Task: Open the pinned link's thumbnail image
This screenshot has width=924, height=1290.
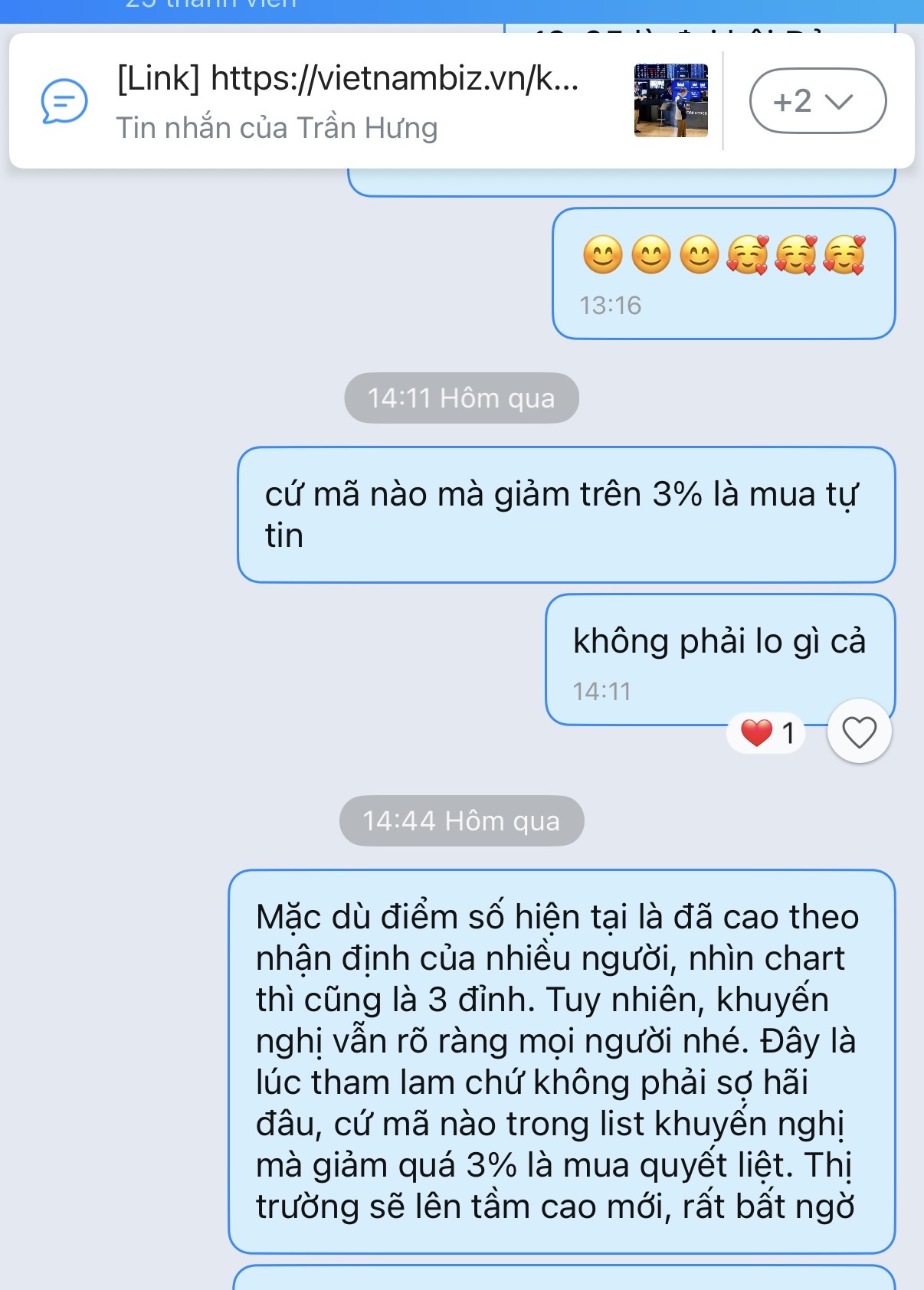Action: [670, 100]
